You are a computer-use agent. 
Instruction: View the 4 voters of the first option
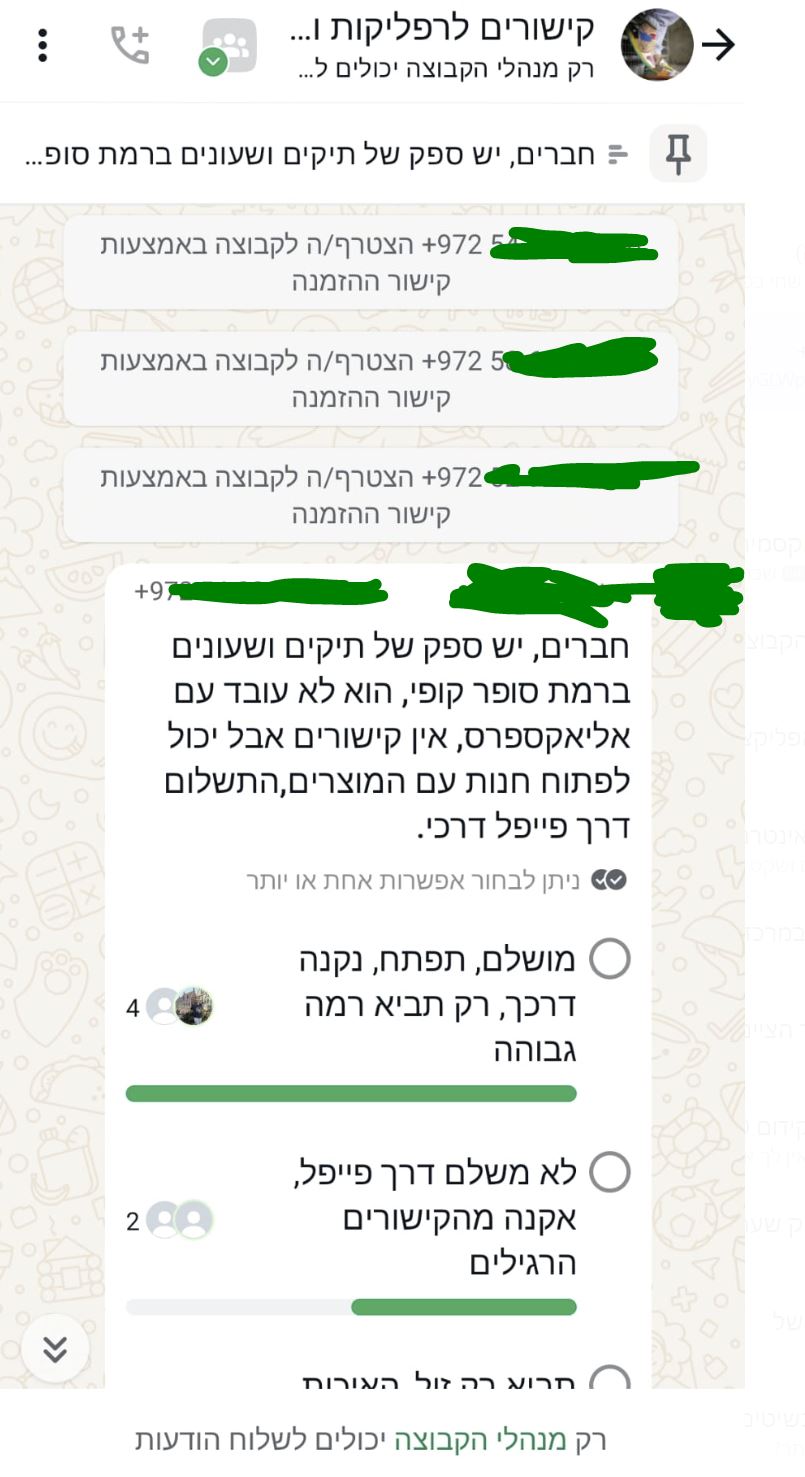pyautogui.click(x=172, y=1007)
